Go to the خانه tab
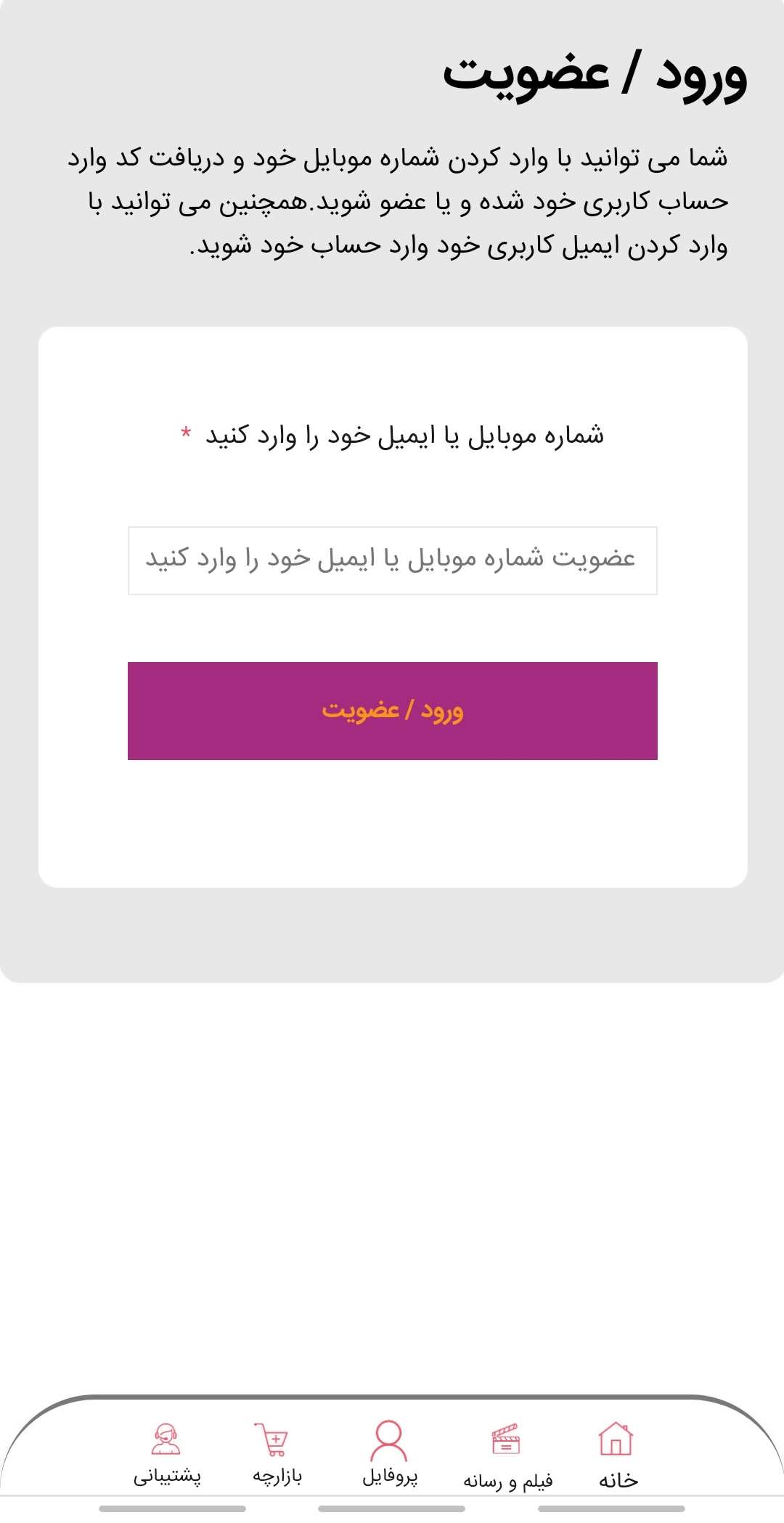784x1523 pixels. [x=616, y=1453]
